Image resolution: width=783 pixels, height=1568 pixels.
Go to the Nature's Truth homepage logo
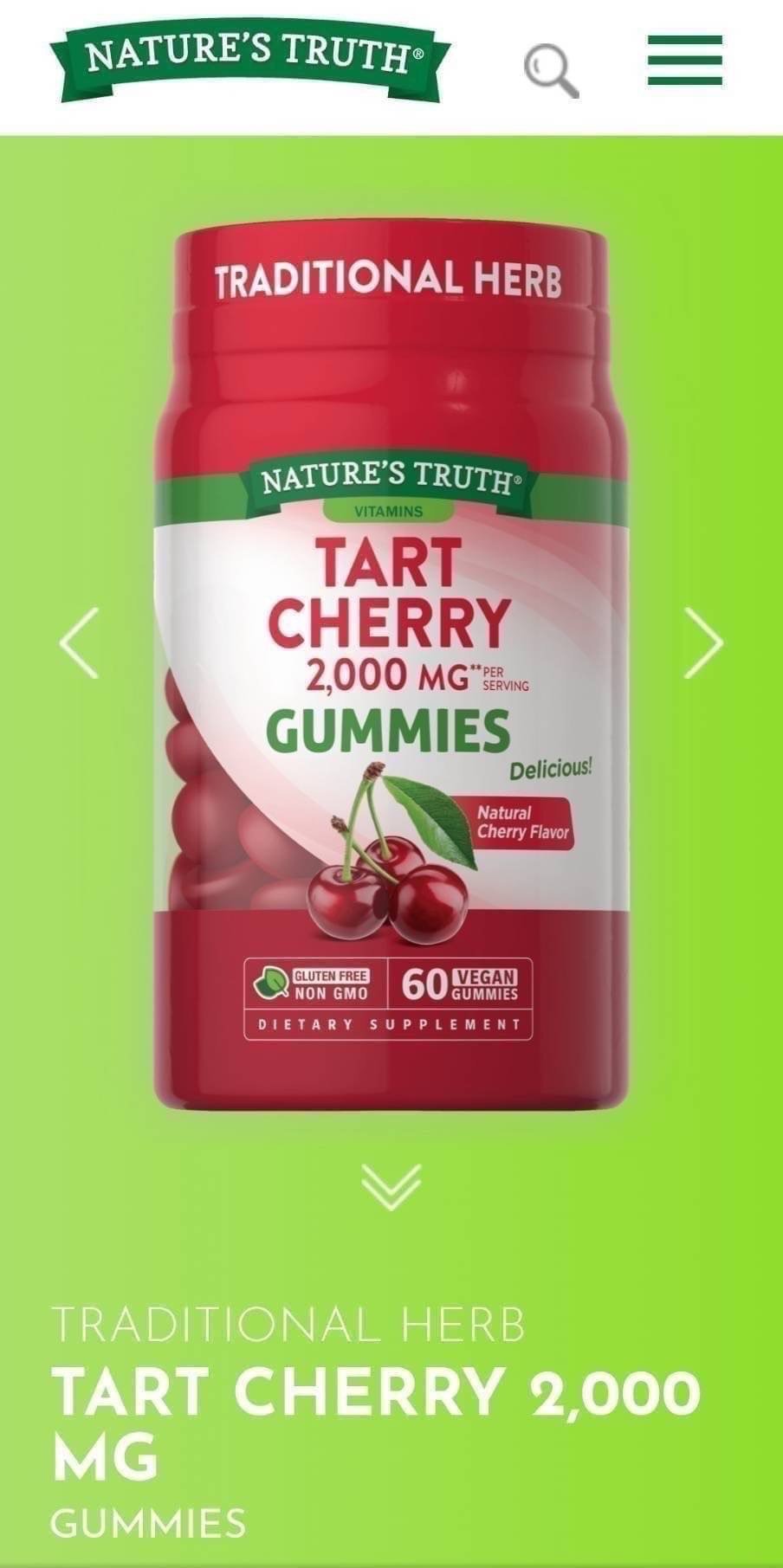[x=250, y=59]
